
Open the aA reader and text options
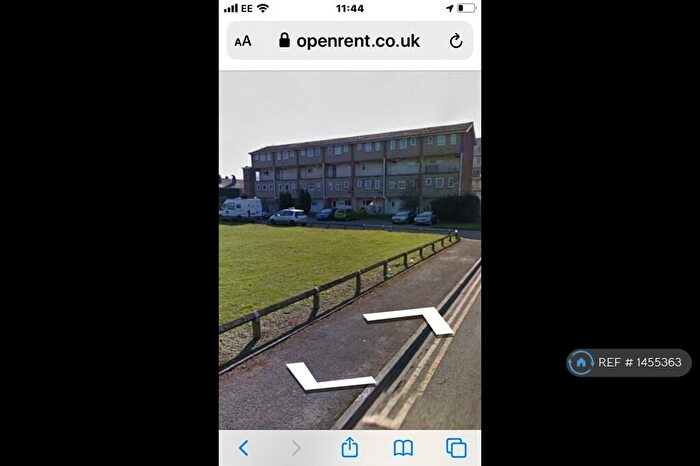click(x=243, y=41)
